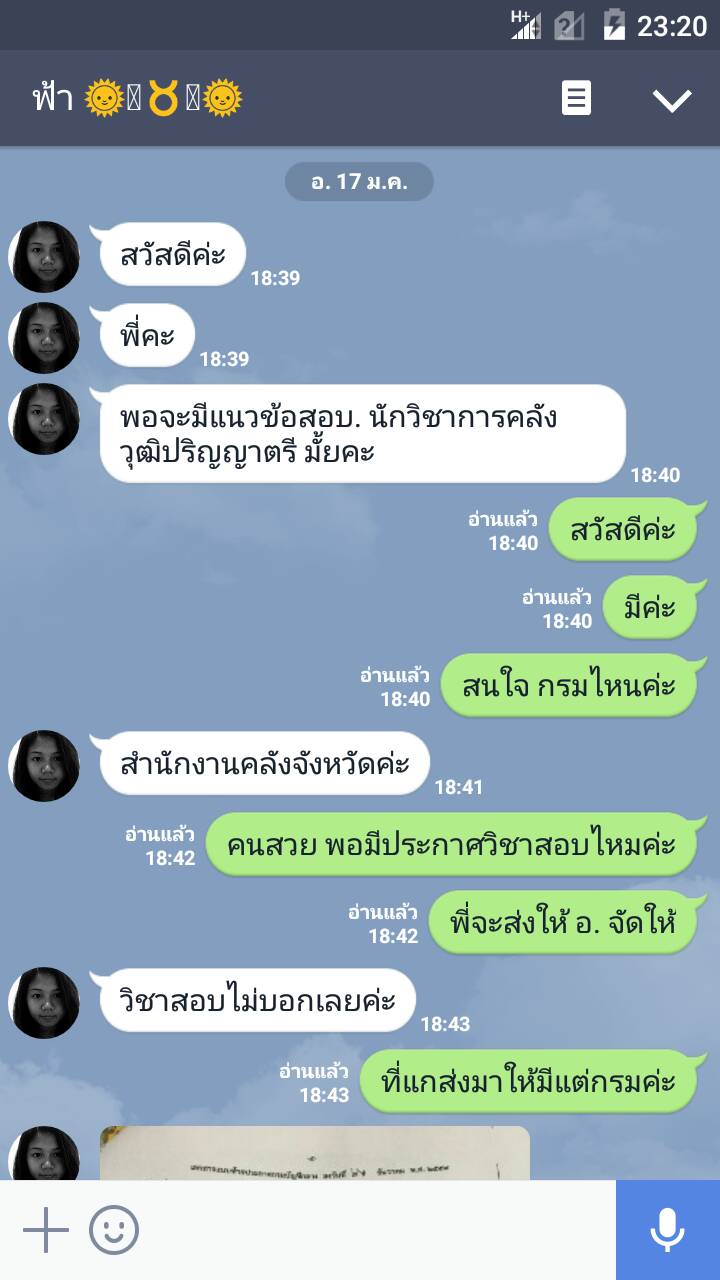The width and height of the screenshot is (720, 1280).
Task: Open the notes icon in chat header
Action: [576, 99]
